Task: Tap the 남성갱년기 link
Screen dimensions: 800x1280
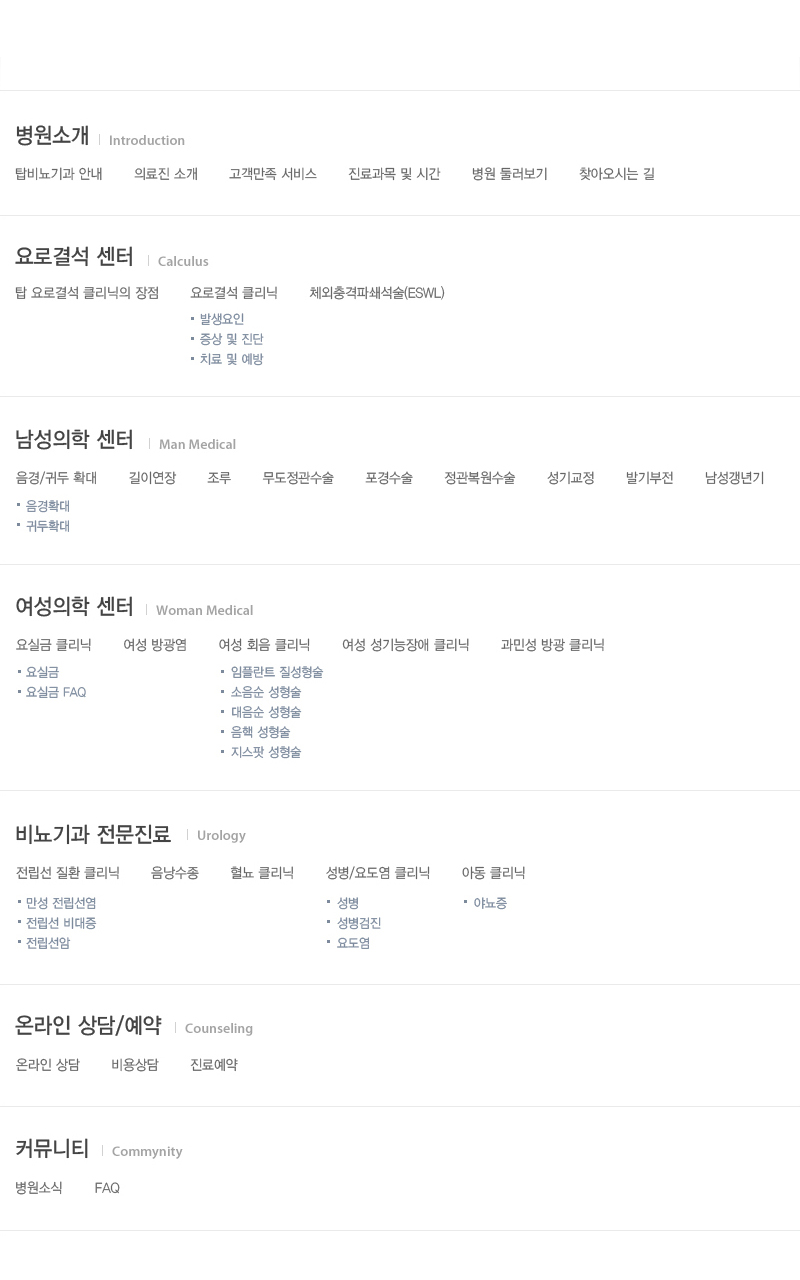Action: [x=735, y=478]
